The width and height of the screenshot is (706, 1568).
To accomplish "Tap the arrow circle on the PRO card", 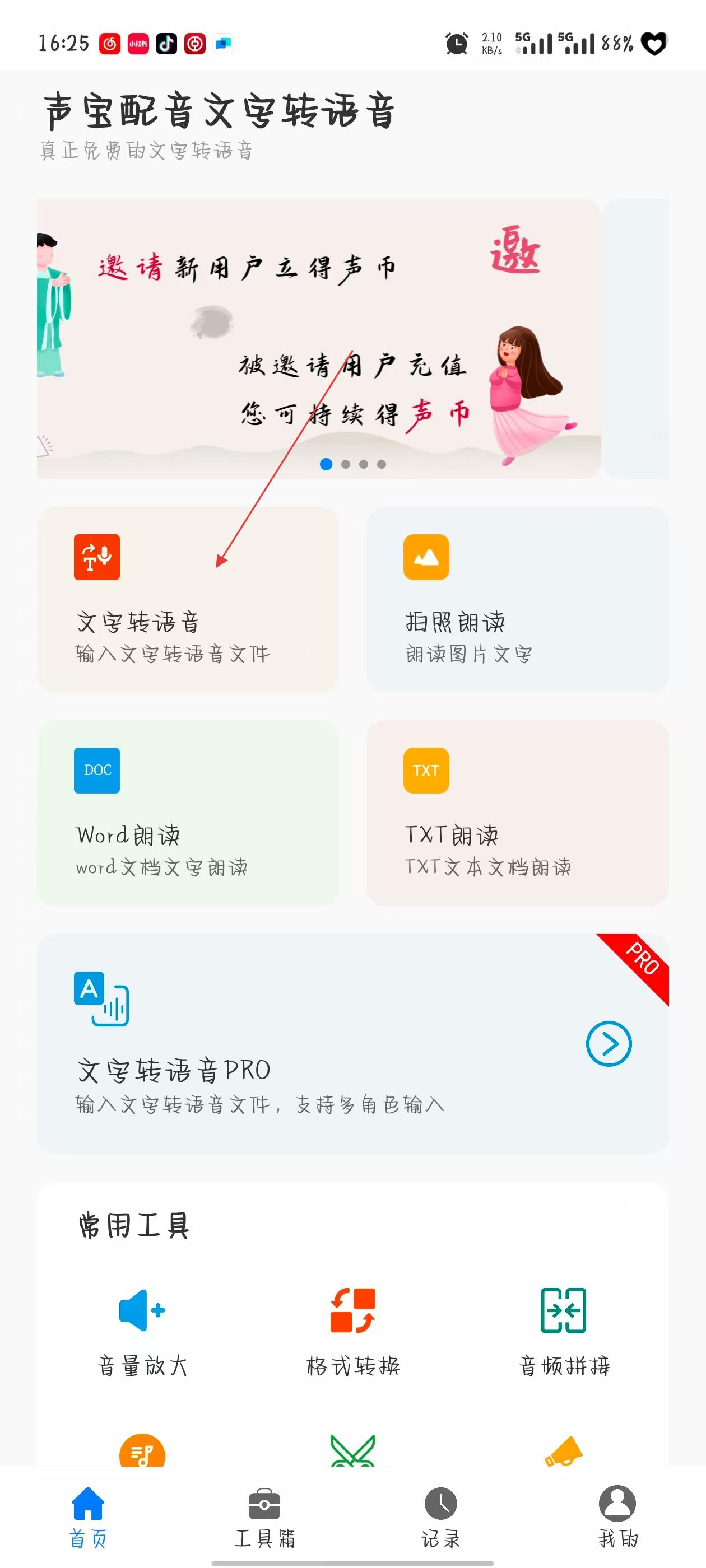I will point(608,1044).
